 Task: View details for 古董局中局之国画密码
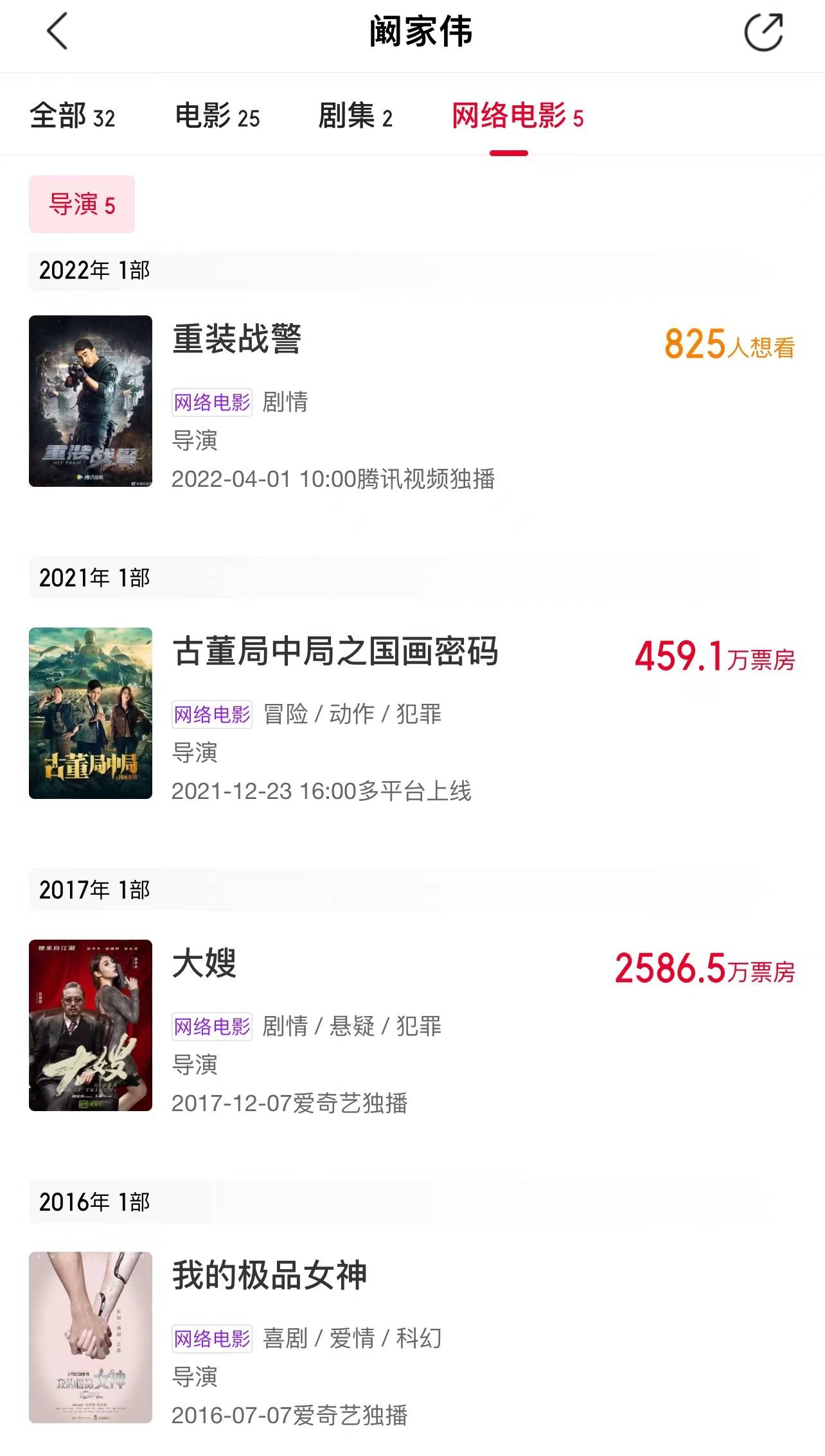pyautogui.click(x=335, y=651)
